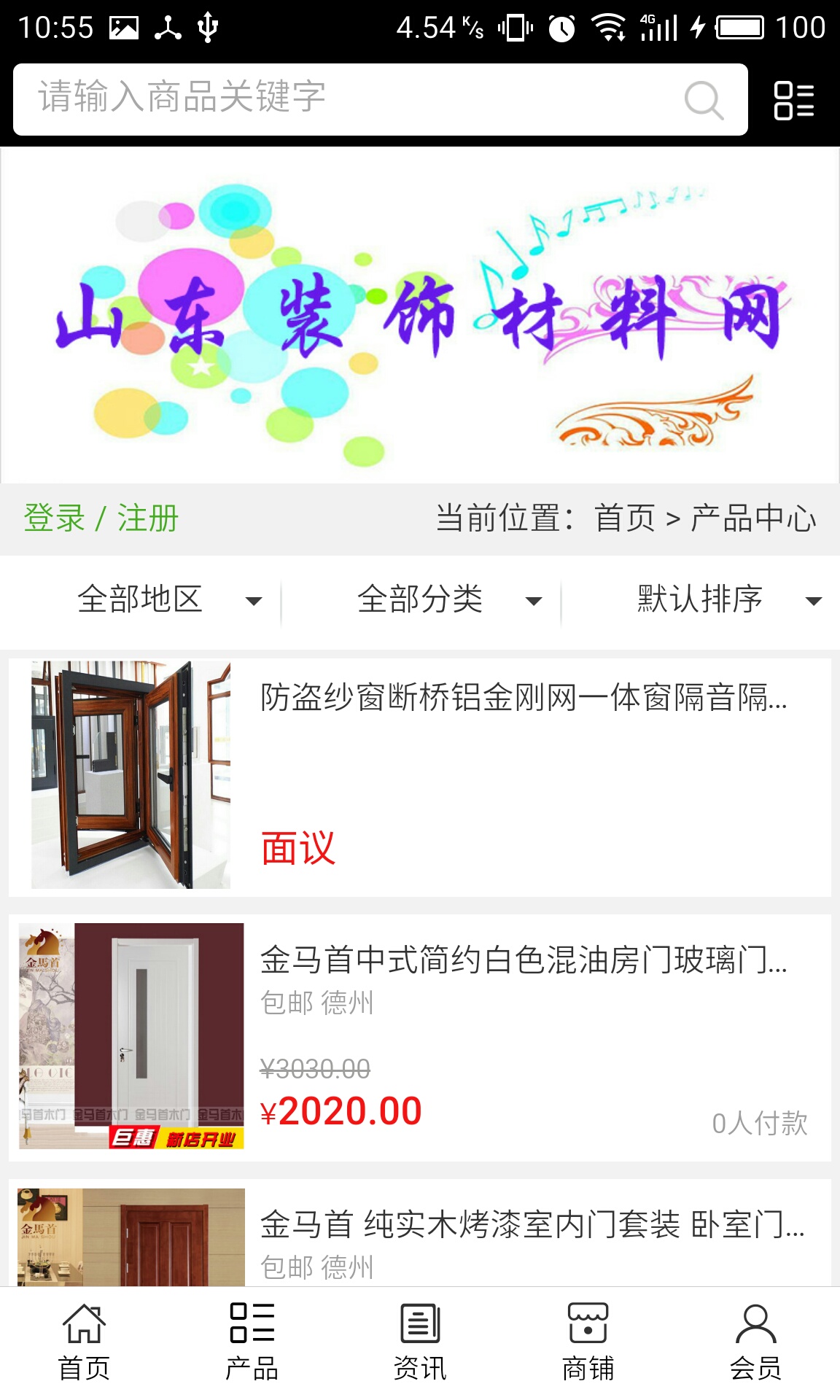
Task: Expand the 全部地区 region dropdown
Action: tap(169, 600)
